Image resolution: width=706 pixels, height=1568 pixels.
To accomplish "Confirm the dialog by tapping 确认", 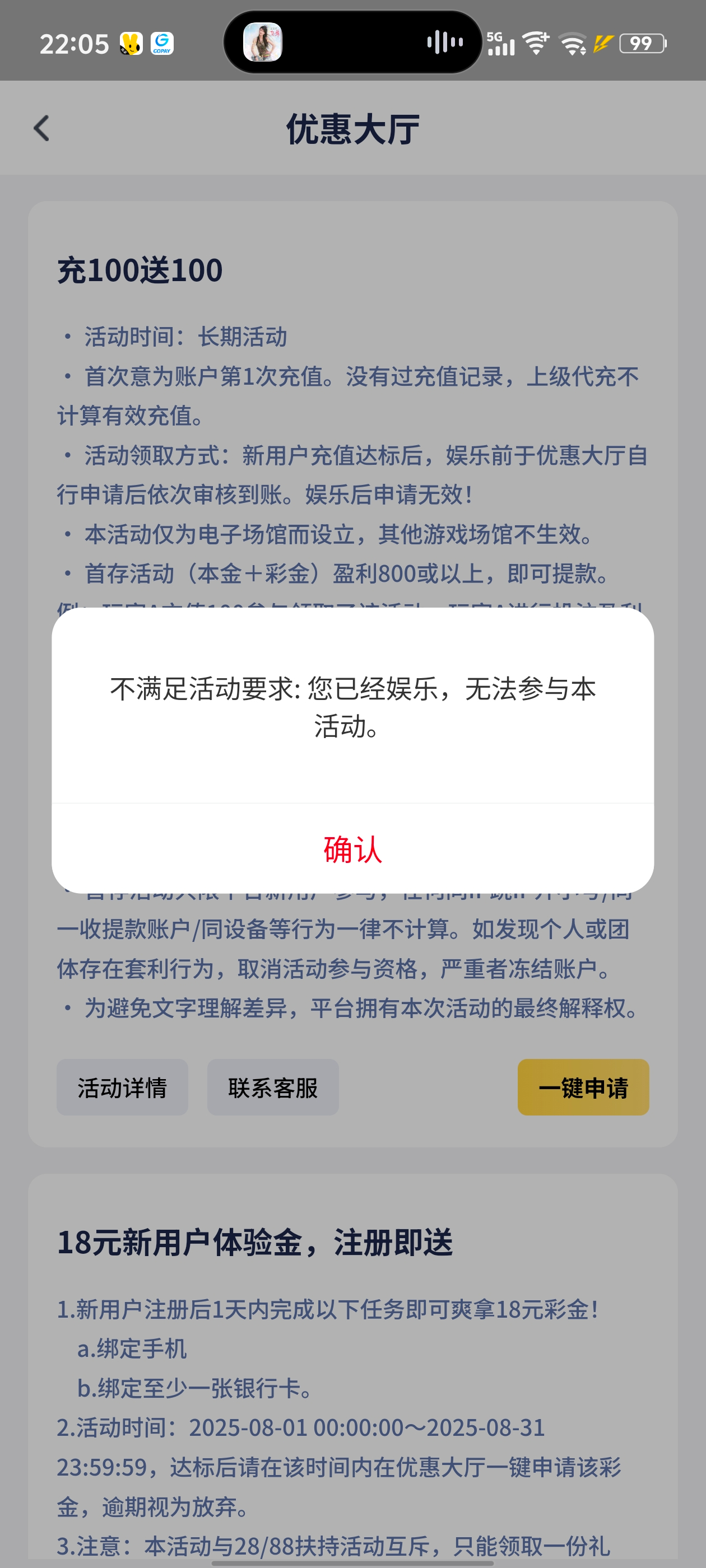I will point(352,848).
